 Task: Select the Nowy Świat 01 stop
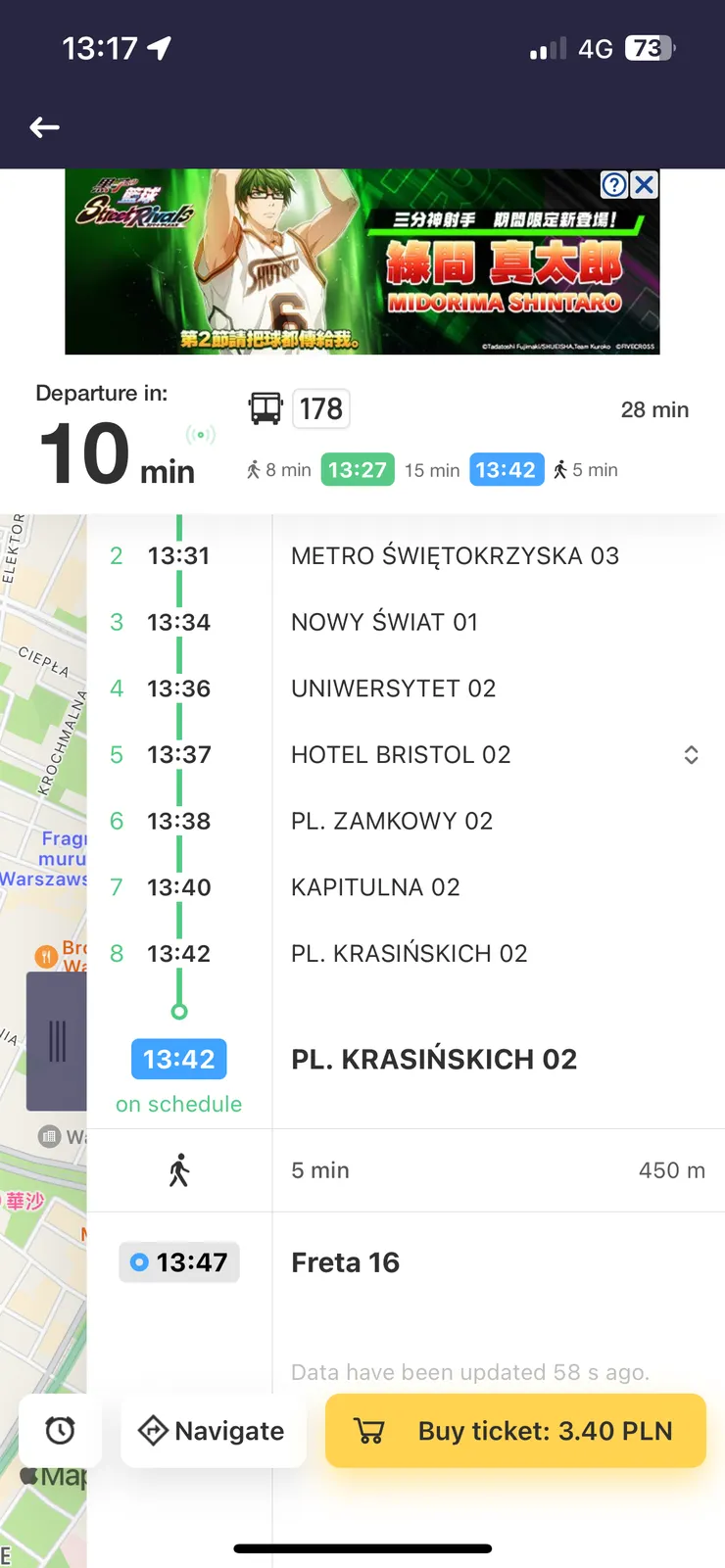point(384,622)
